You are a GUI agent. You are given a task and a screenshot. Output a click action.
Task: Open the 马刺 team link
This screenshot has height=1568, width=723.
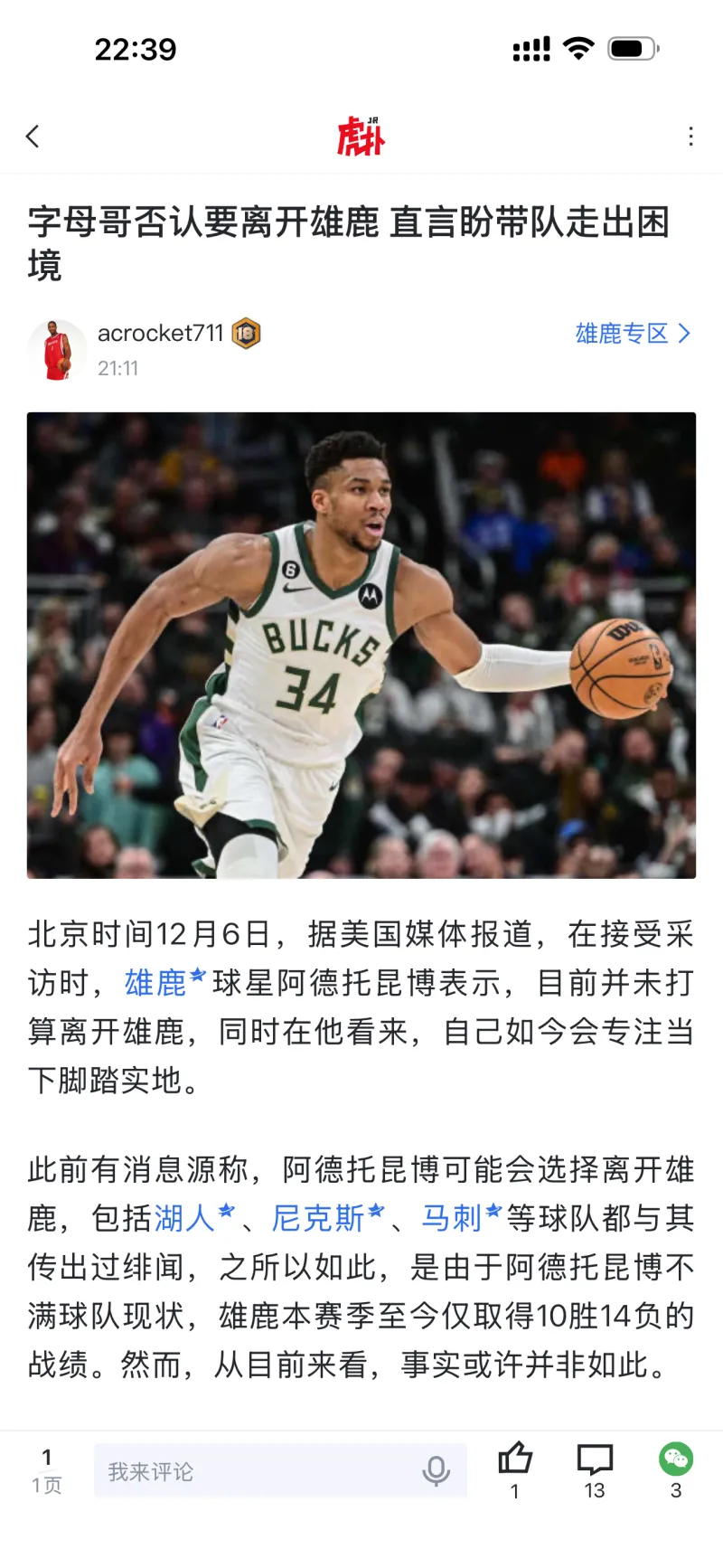click(452, 1218)
